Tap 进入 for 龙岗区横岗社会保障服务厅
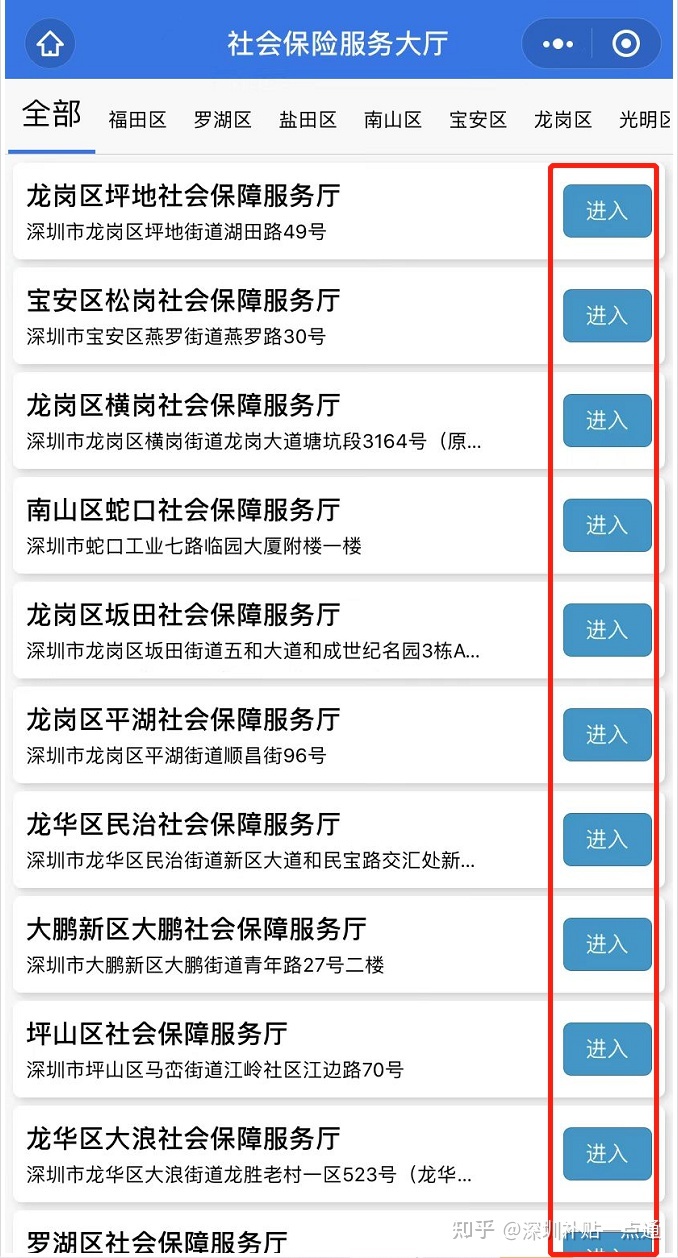Viewport: 678px width, 1258px height. click(607, 420)
